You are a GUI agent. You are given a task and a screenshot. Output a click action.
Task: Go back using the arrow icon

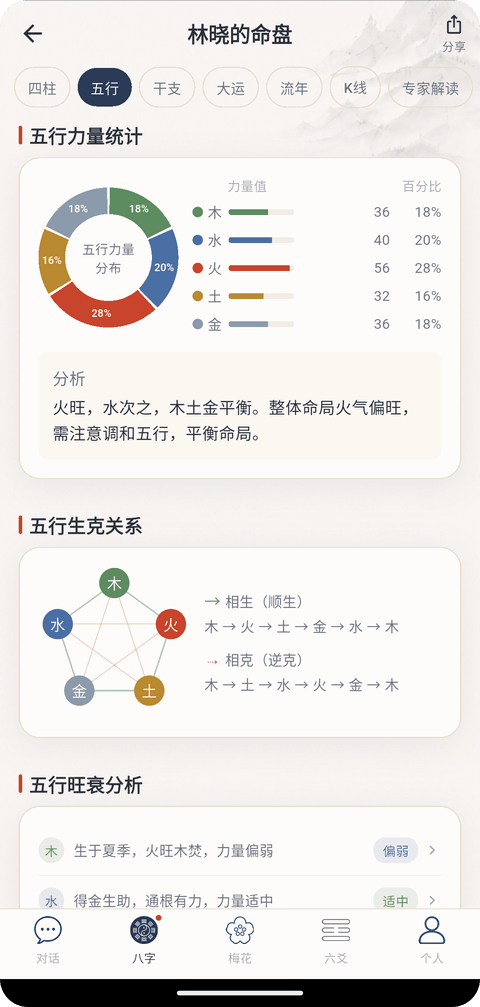pyautogui.click(x=33, y=34)
